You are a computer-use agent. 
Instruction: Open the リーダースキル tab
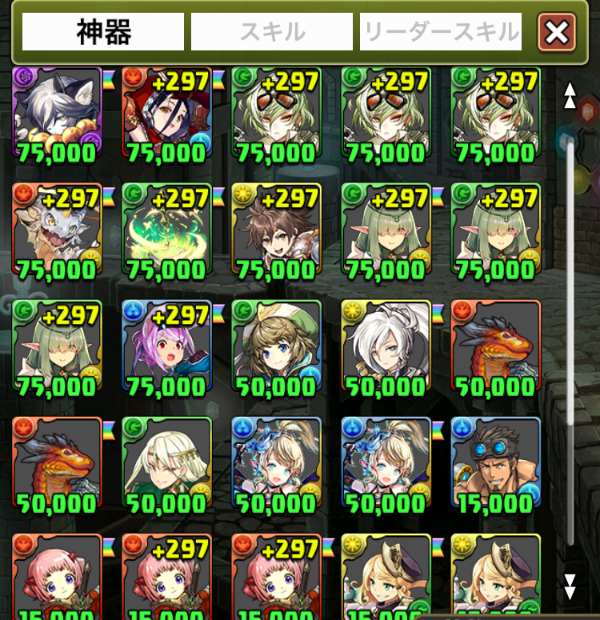(440, 33)
